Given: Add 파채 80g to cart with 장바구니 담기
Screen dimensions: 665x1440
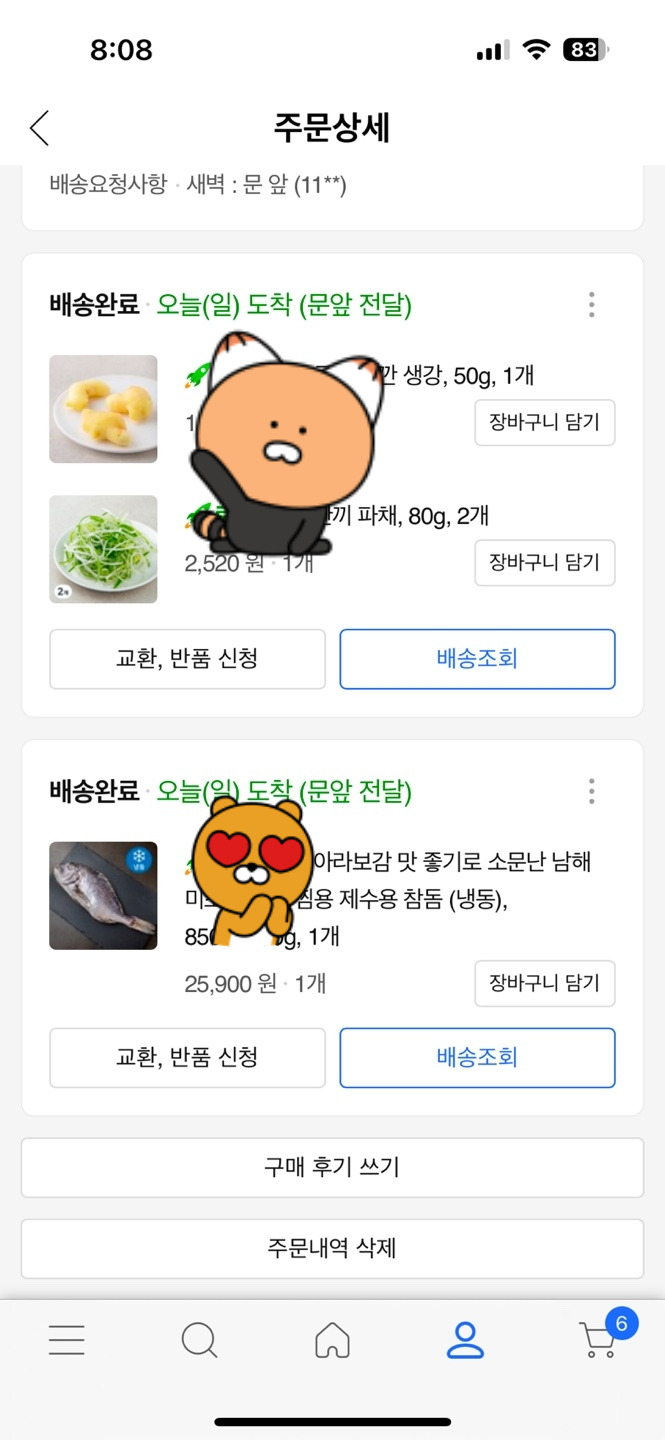Looking at the screenshot, I should 544,562.
